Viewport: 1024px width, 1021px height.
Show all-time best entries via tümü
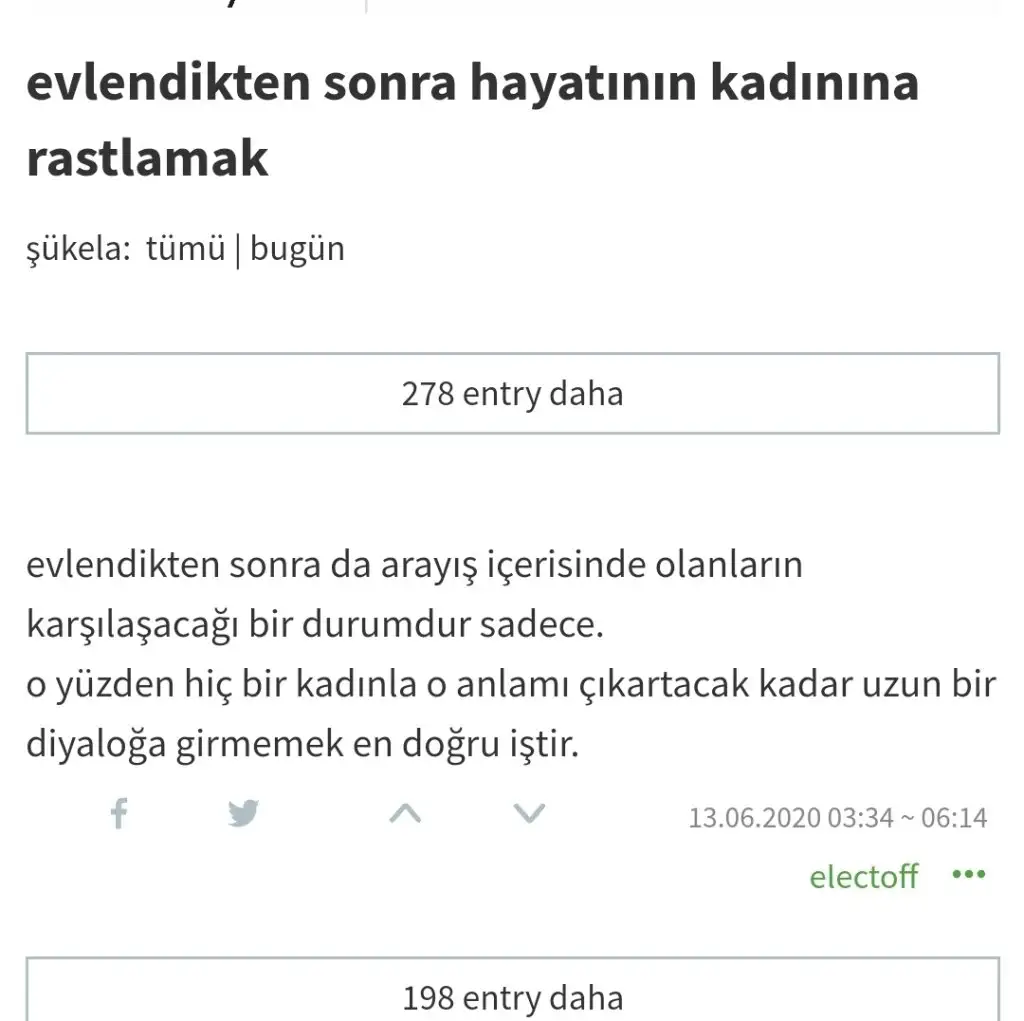pyautogui.click(x=185, y=248)
